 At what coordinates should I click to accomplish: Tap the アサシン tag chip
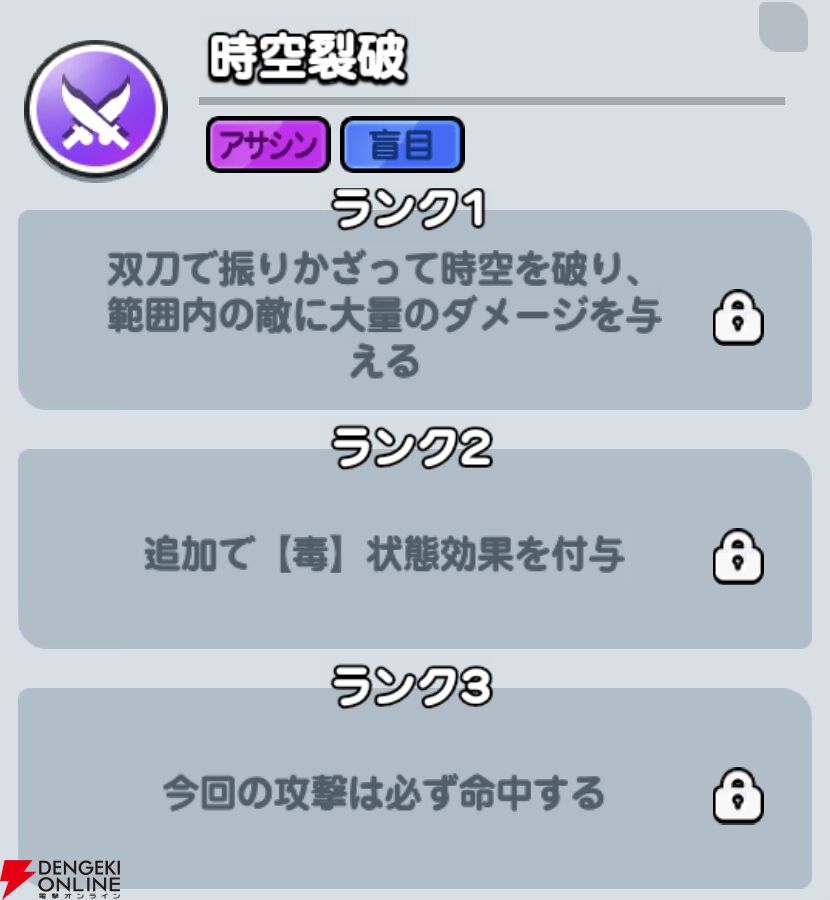[x=268, y=146]
